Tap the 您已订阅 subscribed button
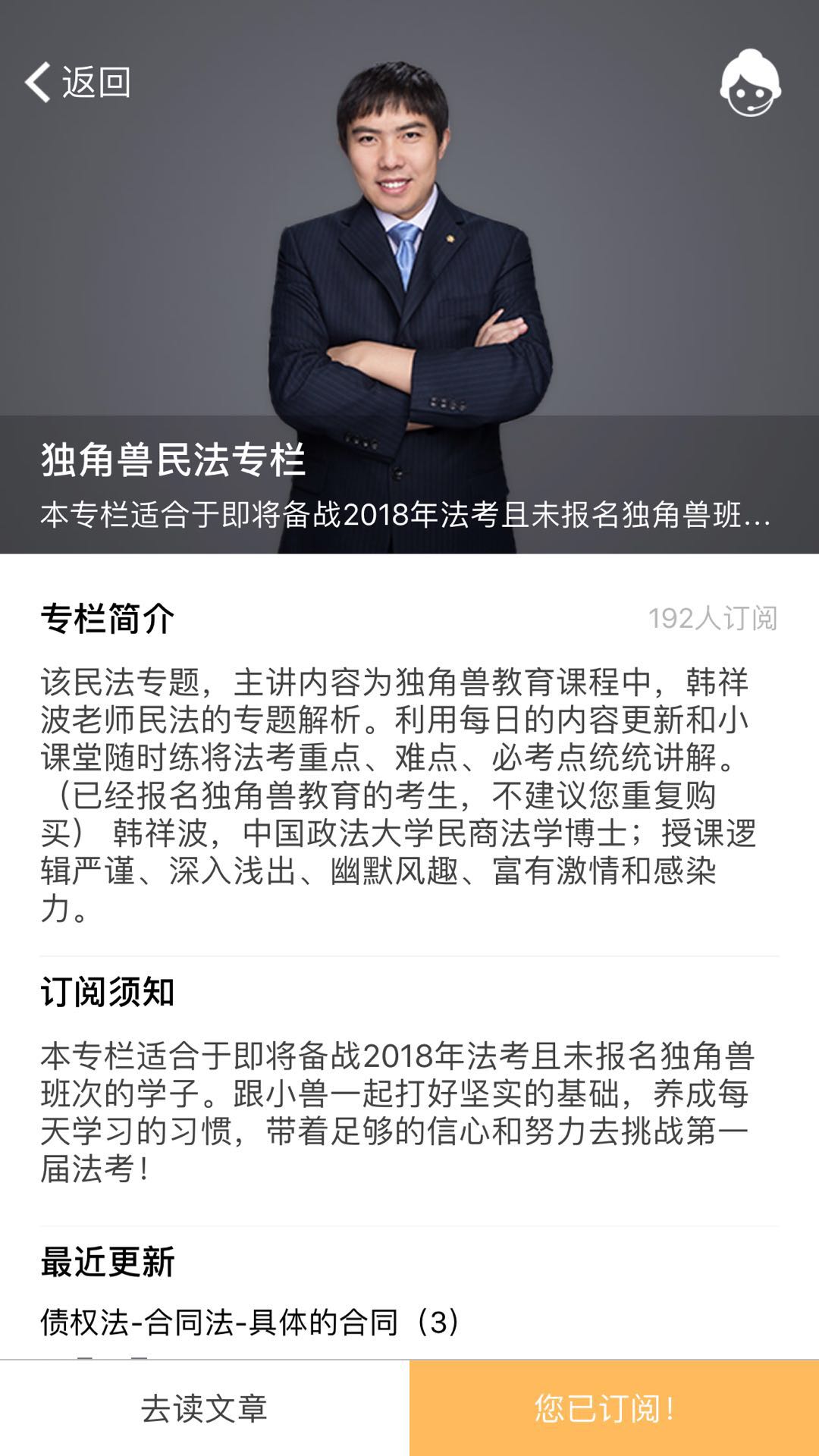The image size is (819, 1456). pos(613,1408)
